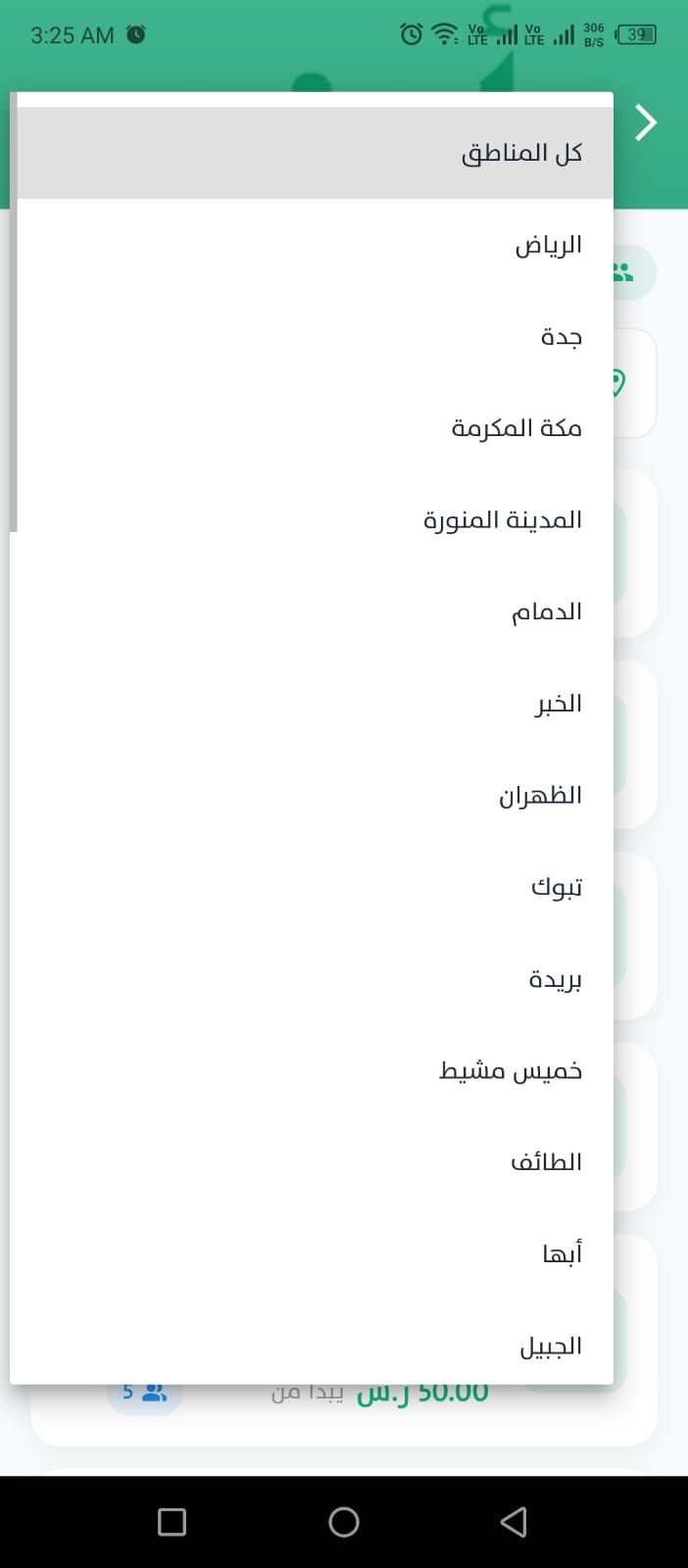Select تبوك from the dropdown
The image size is (688, 1568).
(x=556, y=887)
